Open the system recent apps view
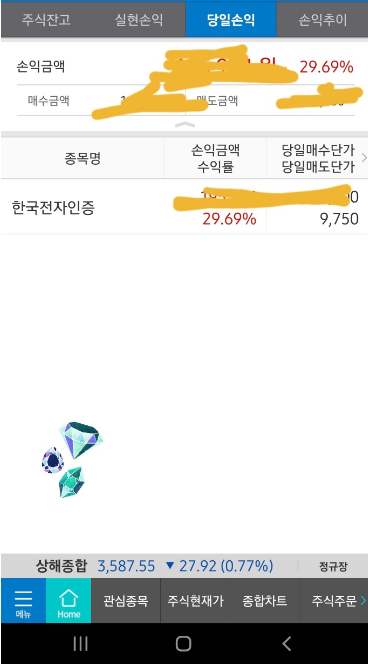 (x=80, y=644)
